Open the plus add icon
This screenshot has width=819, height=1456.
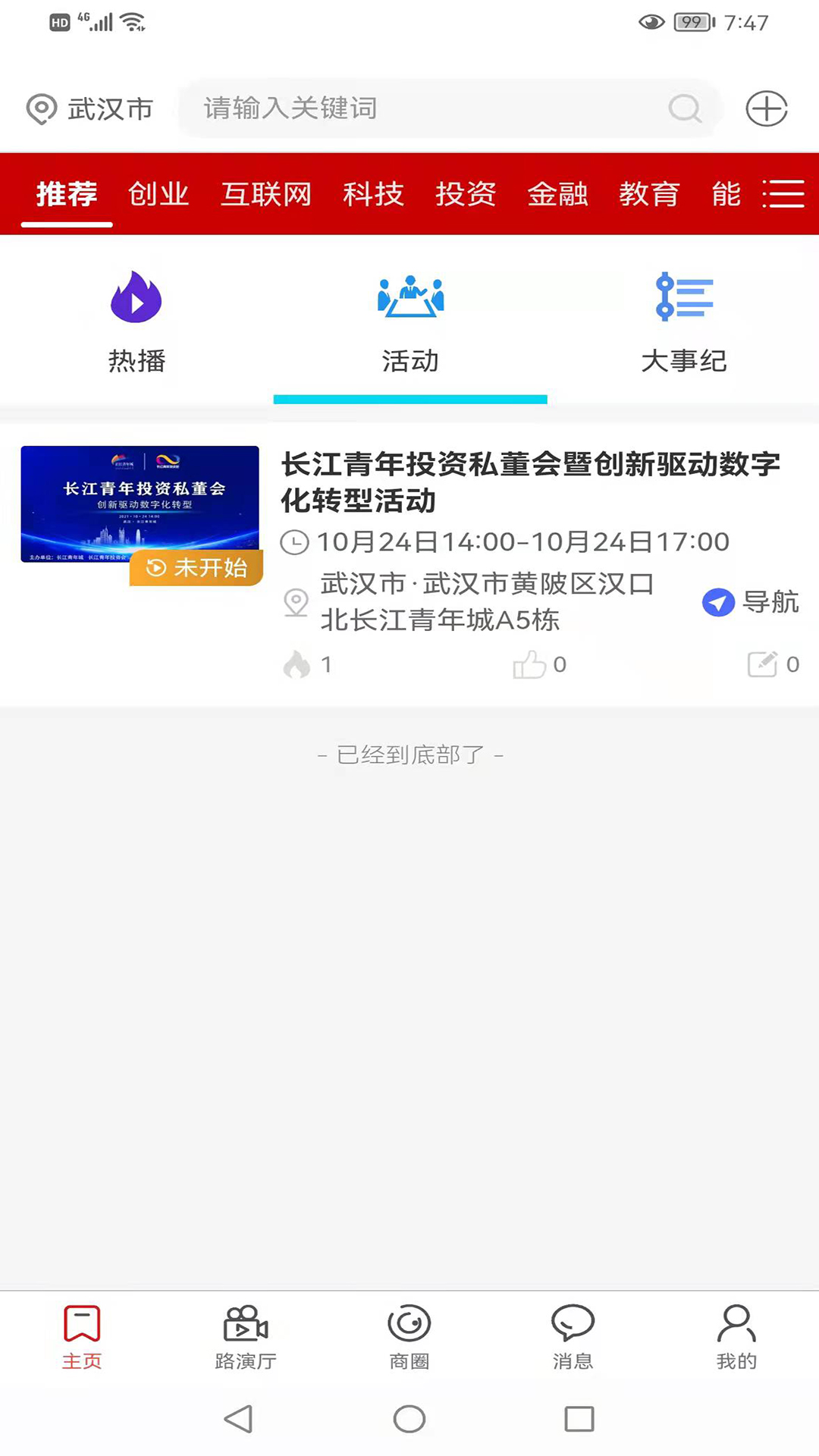[x=766, y=108]
